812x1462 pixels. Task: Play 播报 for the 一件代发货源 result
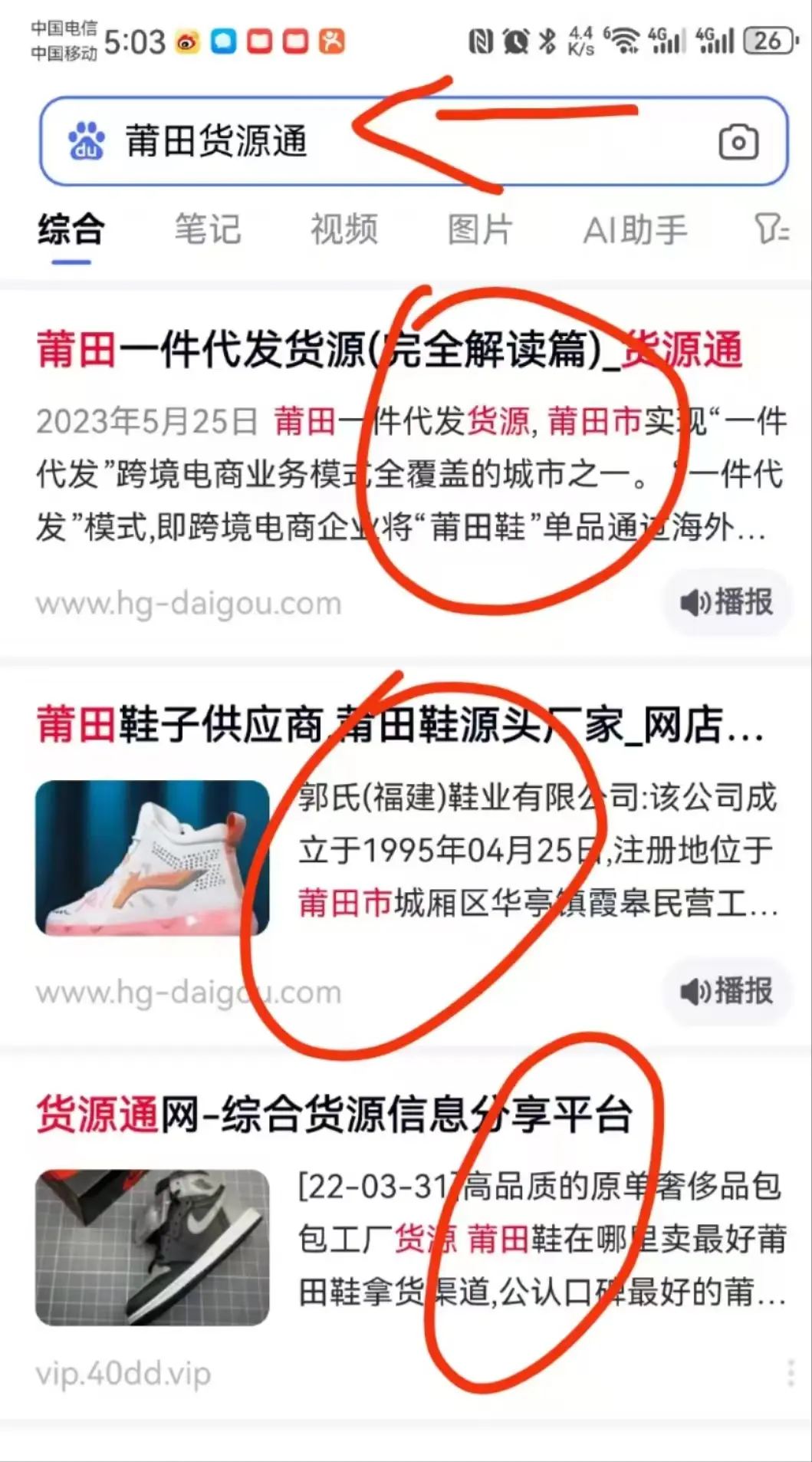(726, 603)
